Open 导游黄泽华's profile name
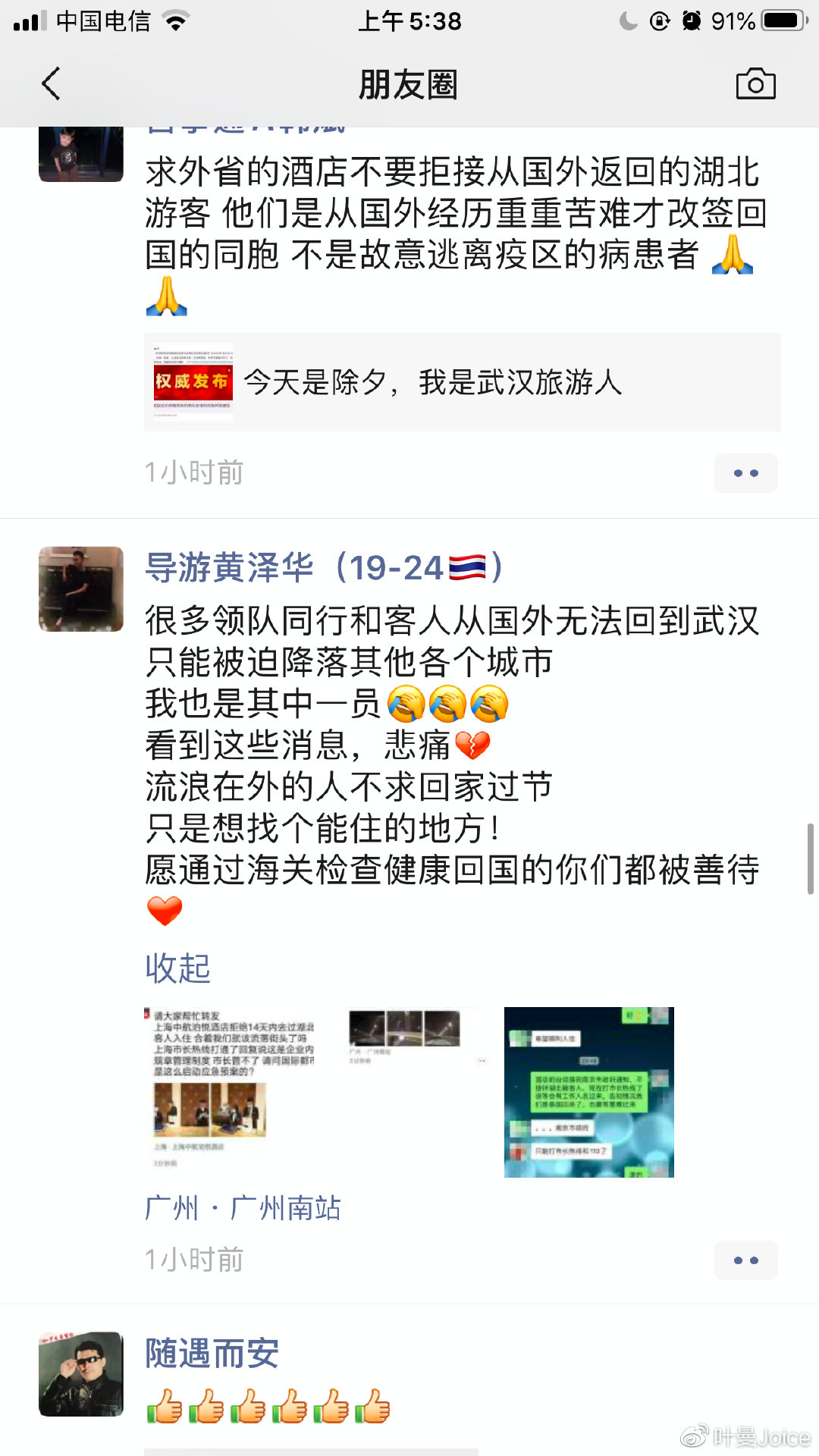 click(324, 568)
